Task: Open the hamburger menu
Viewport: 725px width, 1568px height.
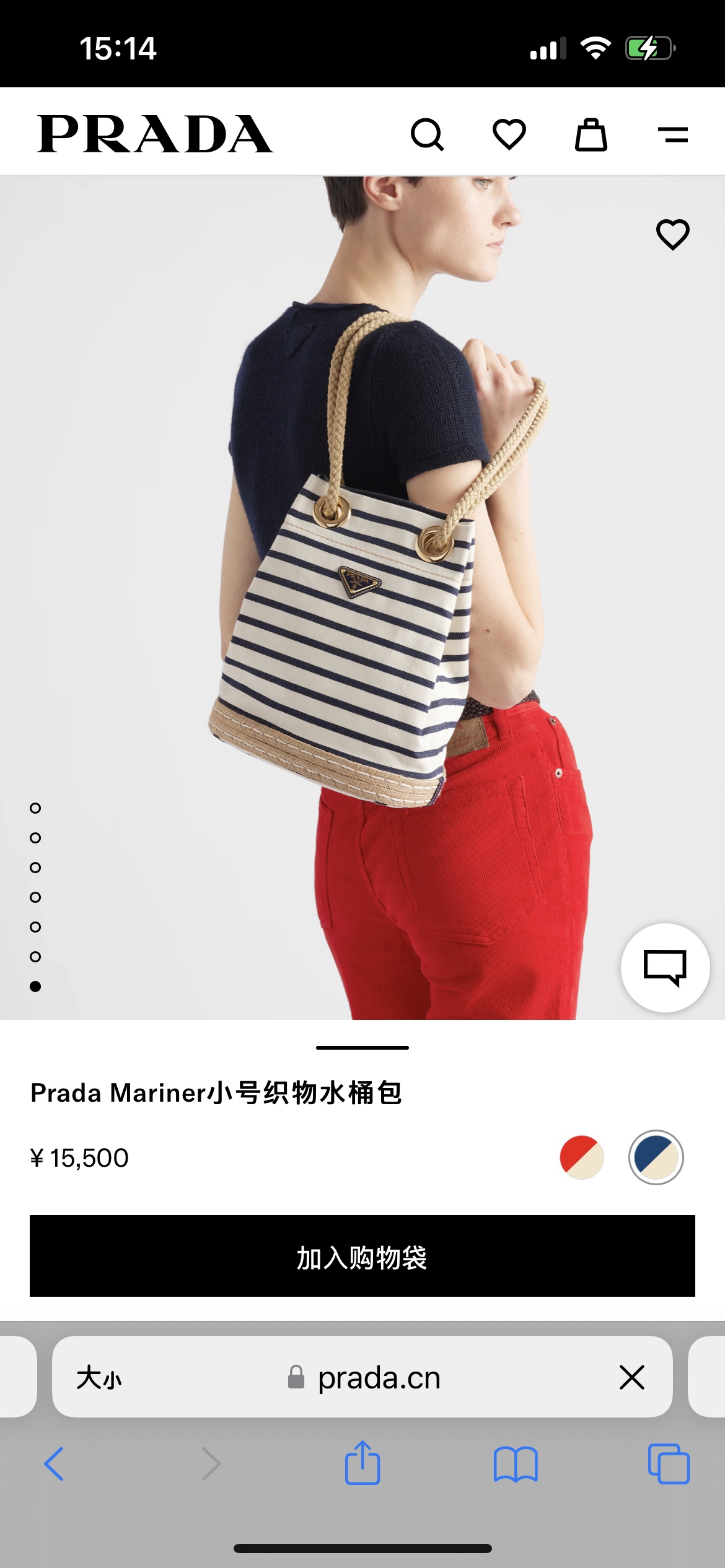Action: pyautogui.click(x=673, y=134)
